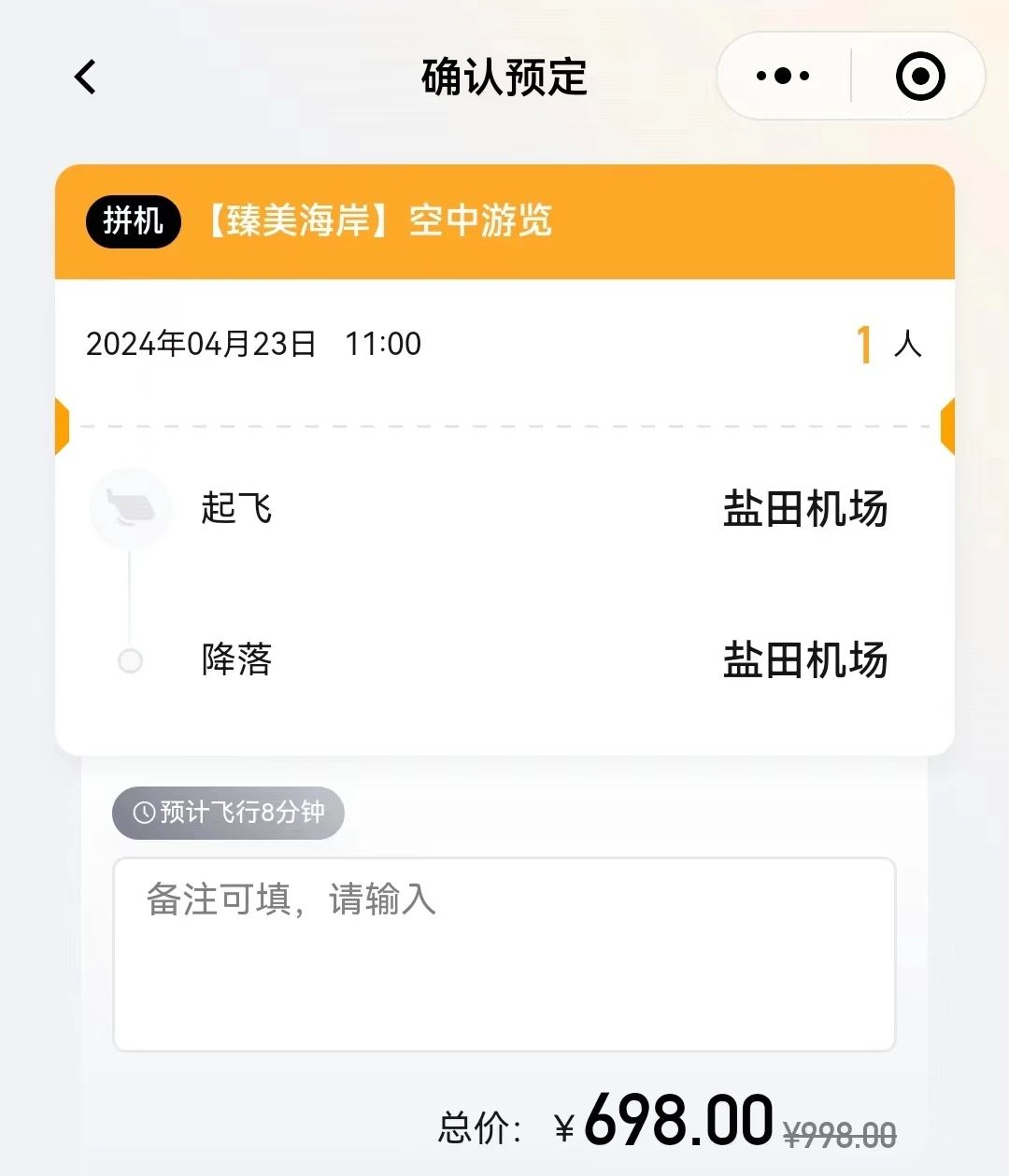Open the mini program three-dot menu
Screen dimensions: 1009x1176
pos(783,76)
